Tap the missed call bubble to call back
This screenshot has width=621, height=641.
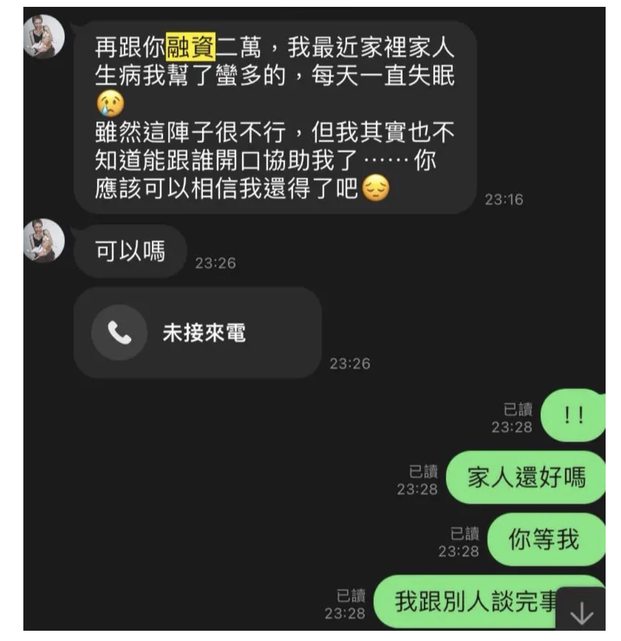pos(197,333)
